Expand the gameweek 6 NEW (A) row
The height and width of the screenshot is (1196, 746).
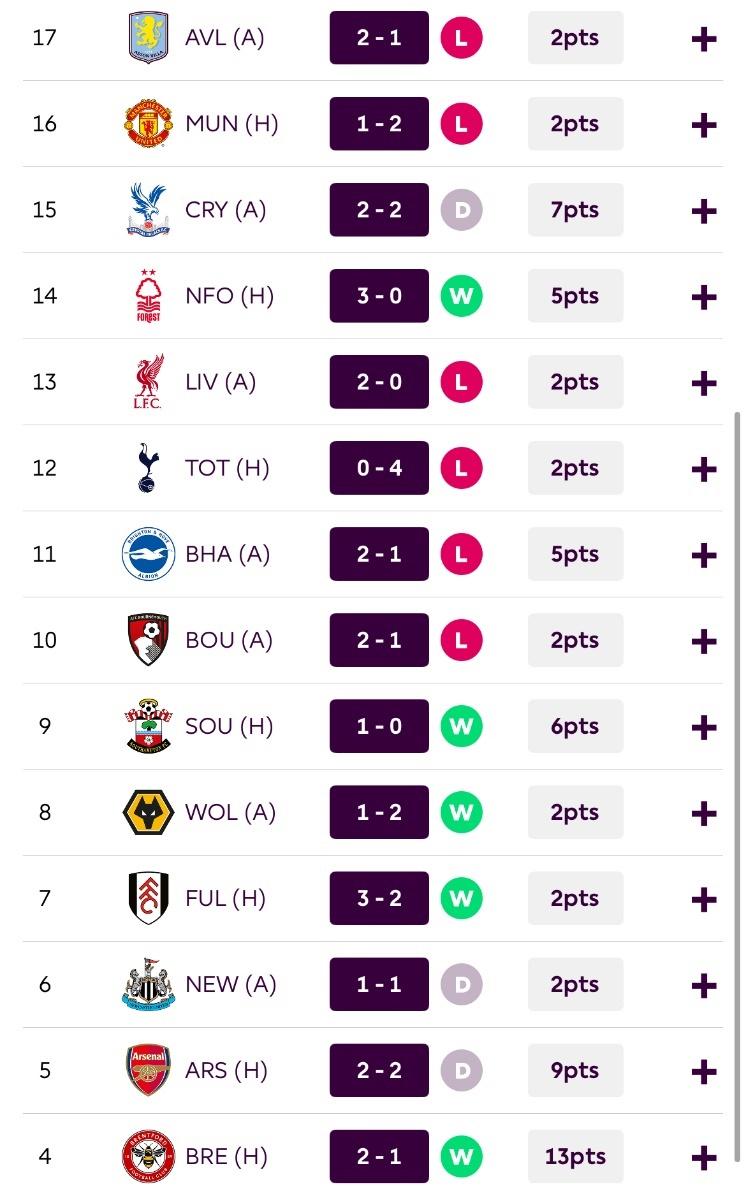(703, 987)
